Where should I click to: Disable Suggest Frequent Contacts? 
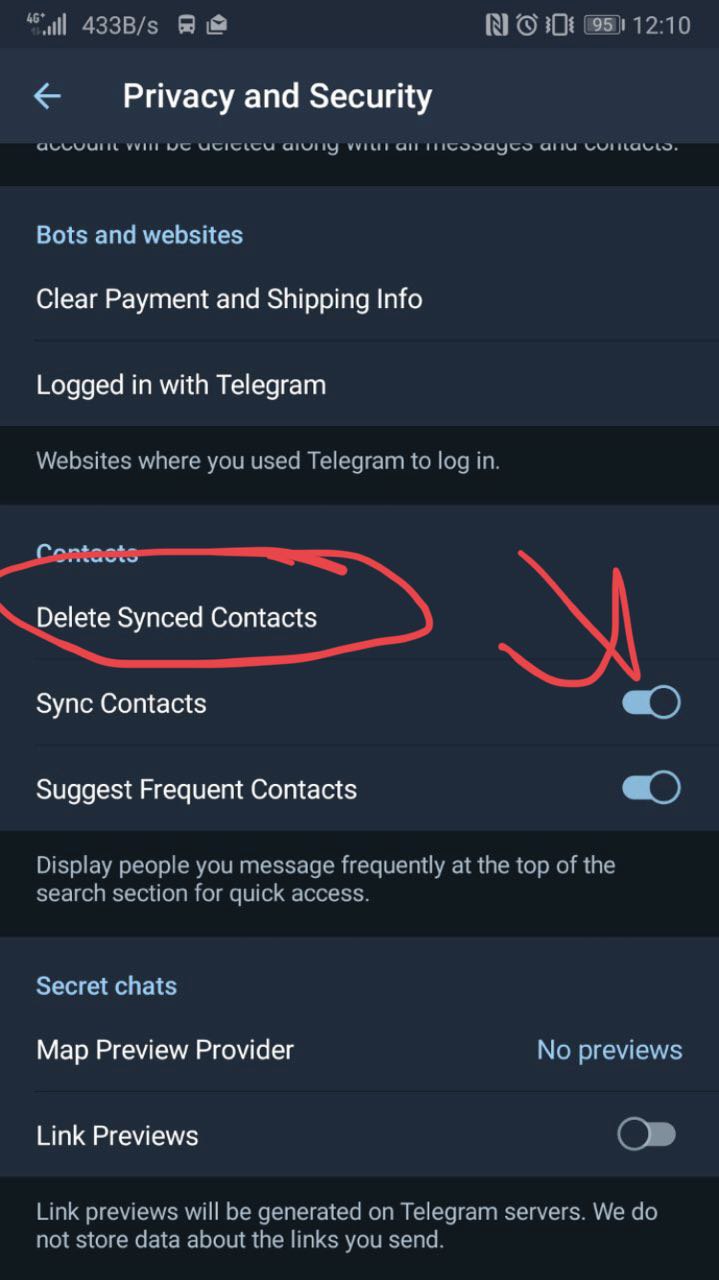pos(651,789)
